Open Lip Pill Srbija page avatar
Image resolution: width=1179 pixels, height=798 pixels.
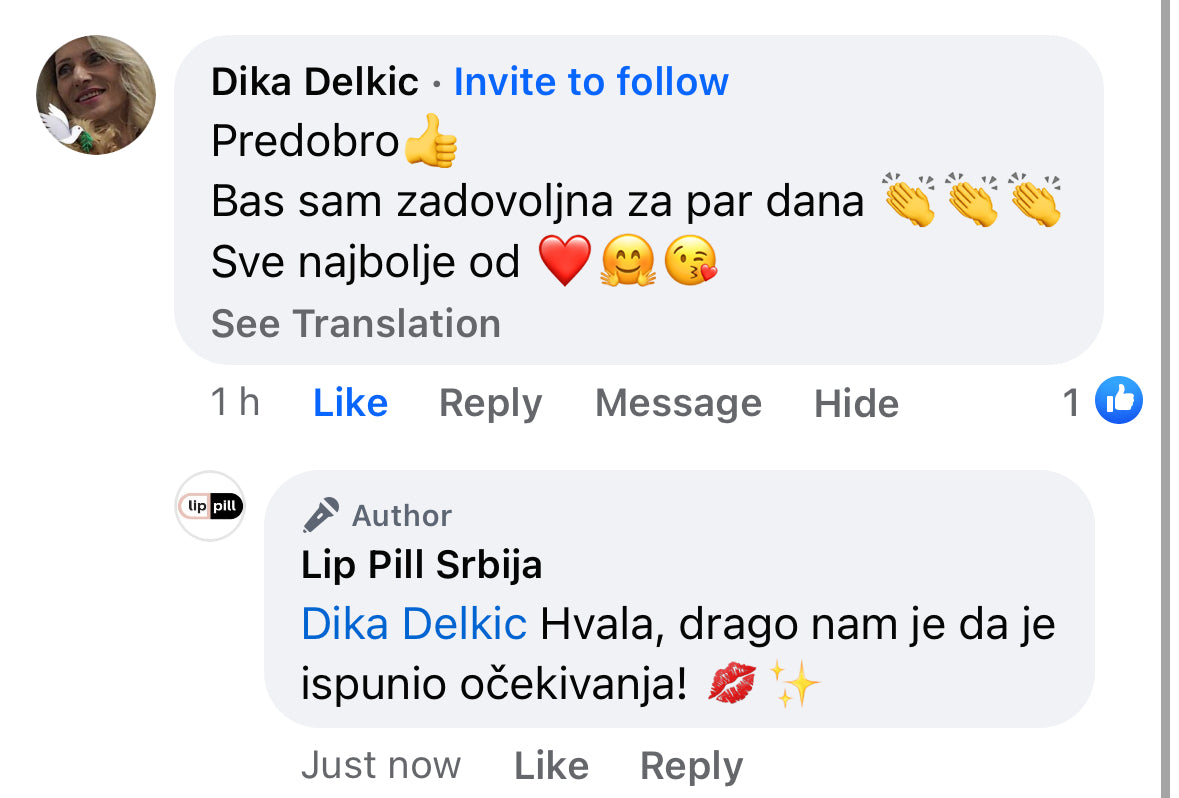coord(210,506)
